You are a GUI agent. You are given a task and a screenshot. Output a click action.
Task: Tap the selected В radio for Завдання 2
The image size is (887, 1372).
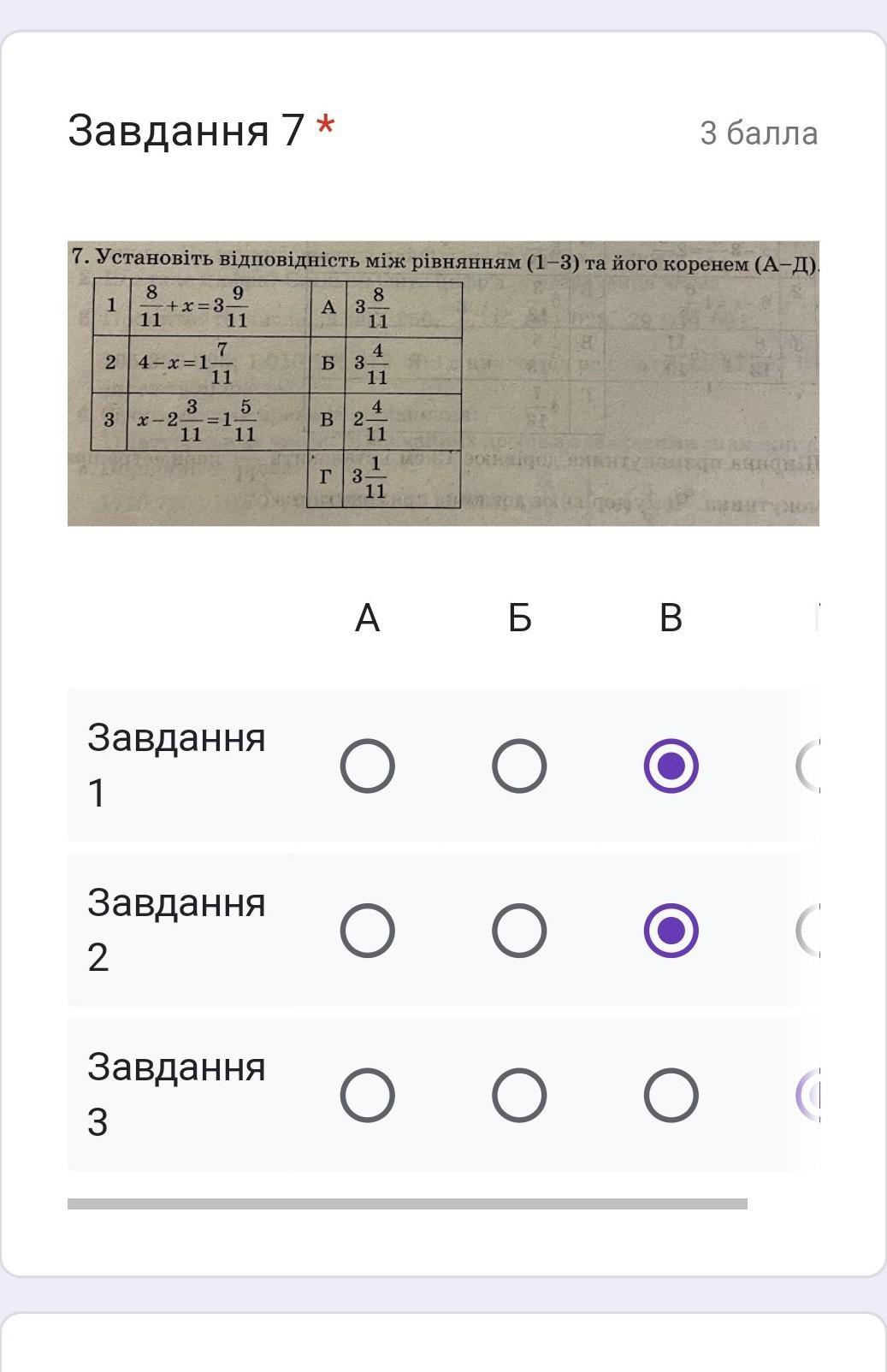671,931
